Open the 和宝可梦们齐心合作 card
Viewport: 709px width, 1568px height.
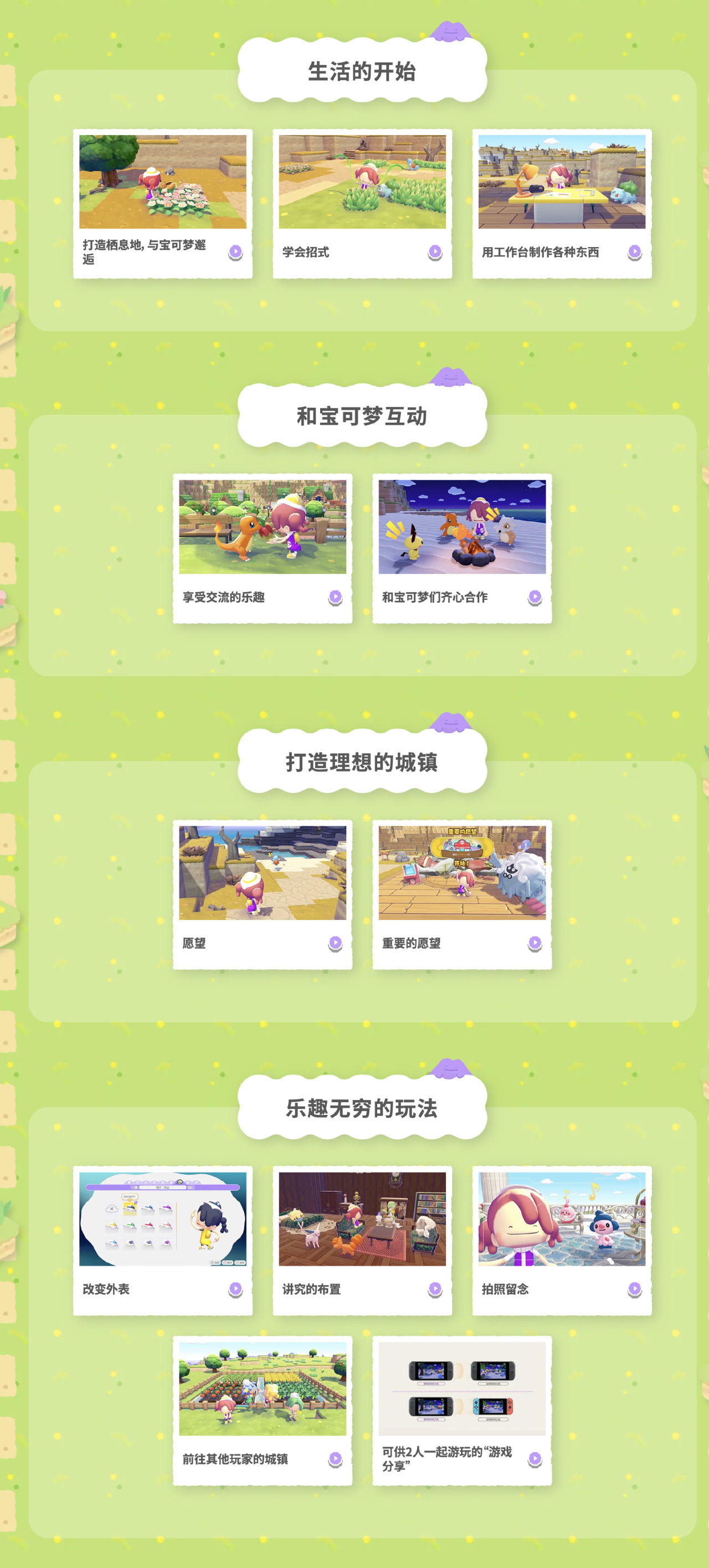pyautogui.click(x=462, y=548)
